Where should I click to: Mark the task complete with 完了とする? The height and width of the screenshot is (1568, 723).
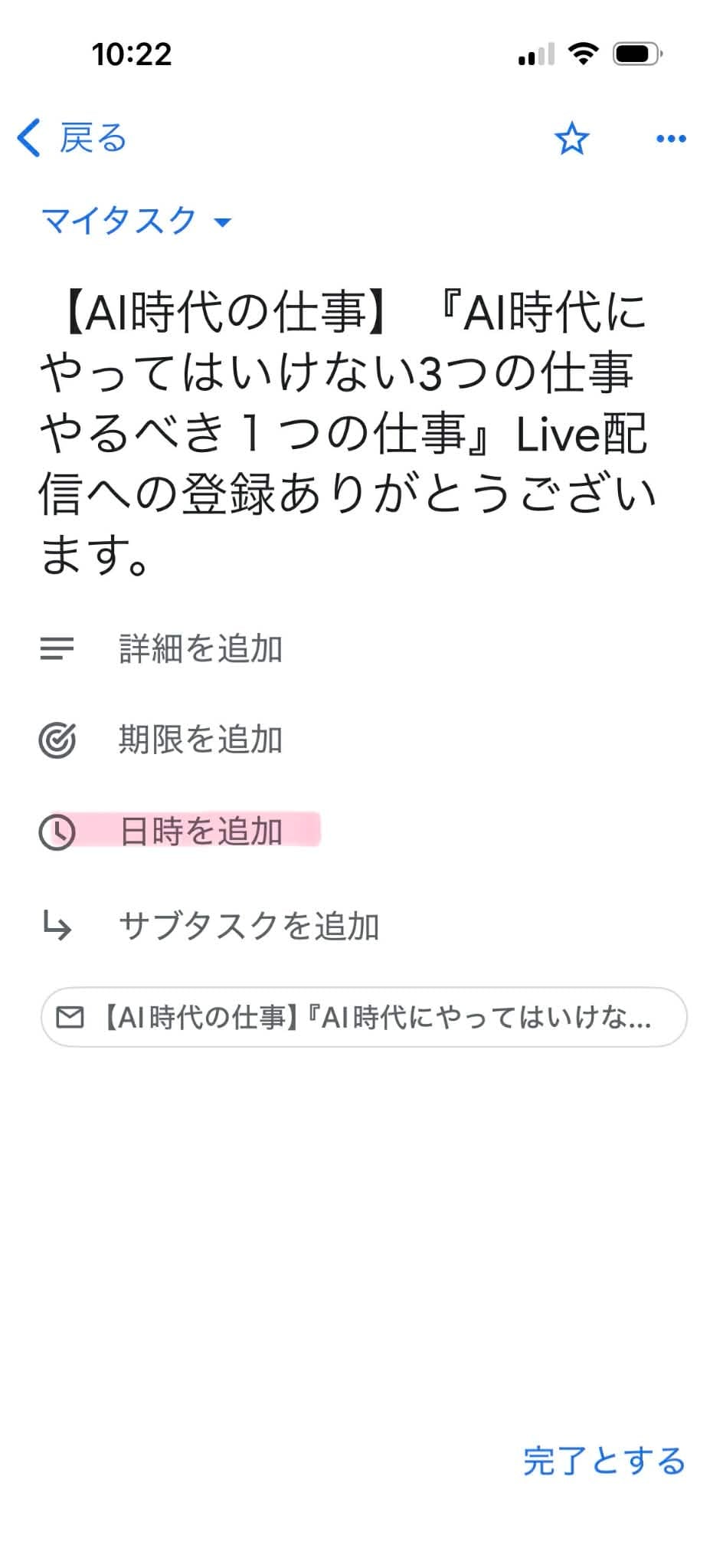(604, 1461)
